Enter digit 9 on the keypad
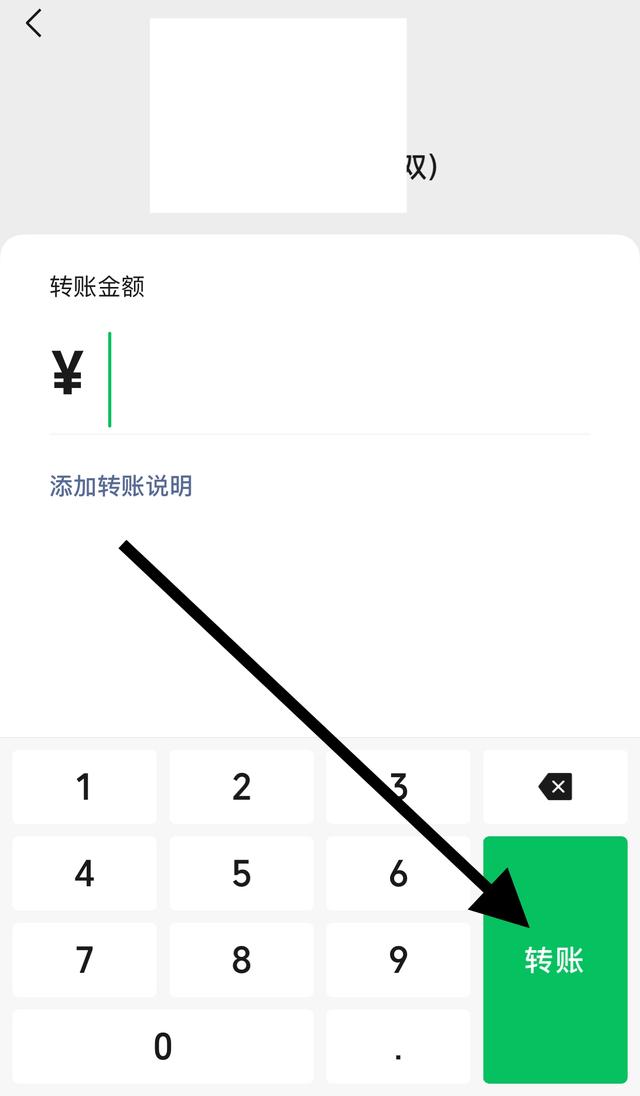640x1096 pixels. click(398, 960)
